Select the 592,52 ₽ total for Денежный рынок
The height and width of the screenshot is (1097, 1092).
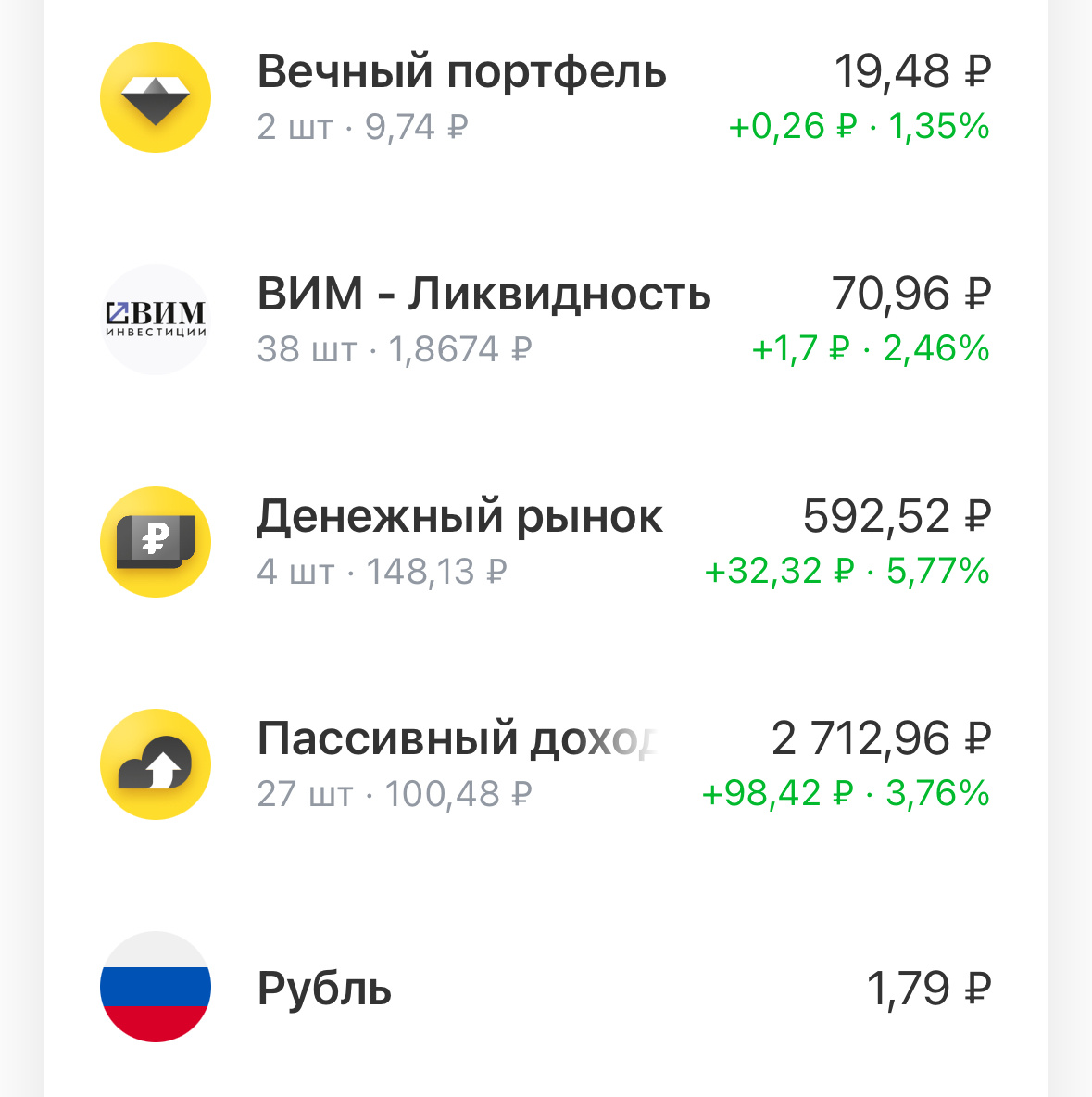tap(897, 517)
